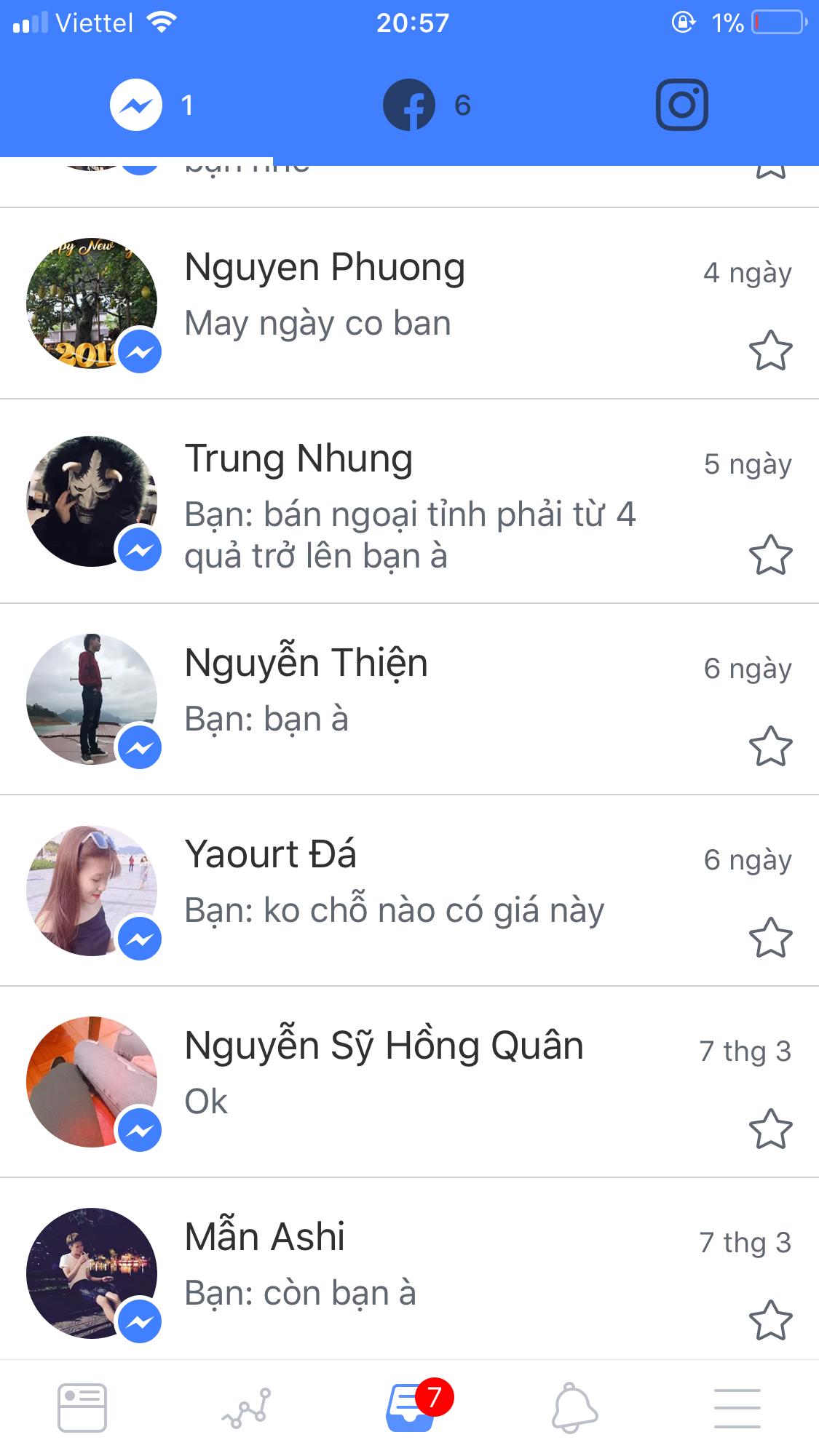819x1456 pixels.
Task: Open the chat with Nguyễn Thiện
Action: (x=408, y=699)
